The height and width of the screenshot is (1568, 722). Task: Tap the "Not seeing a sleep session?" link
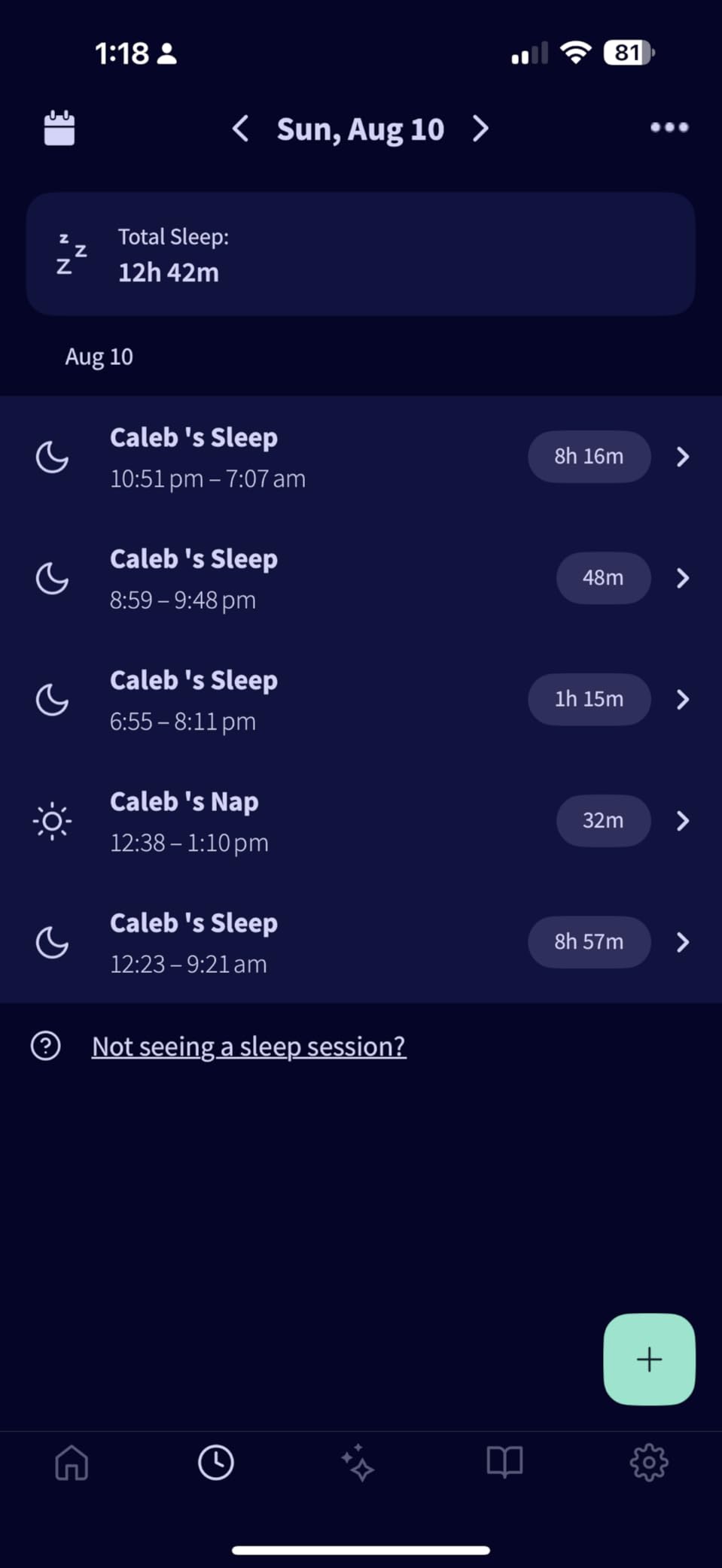click(x=248, y=1046)
